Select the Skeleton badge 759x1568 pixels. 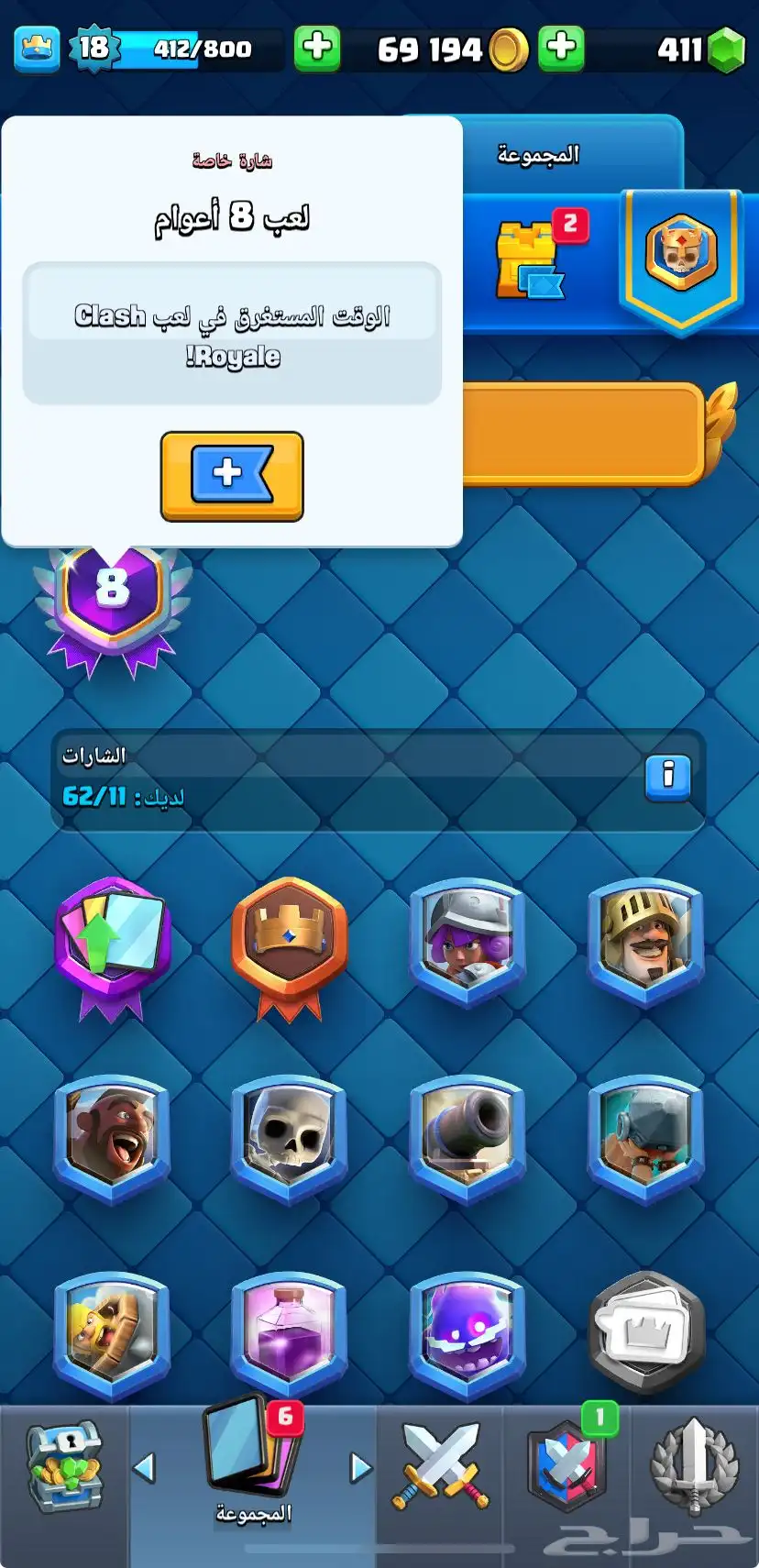[x=289, y=1137]
